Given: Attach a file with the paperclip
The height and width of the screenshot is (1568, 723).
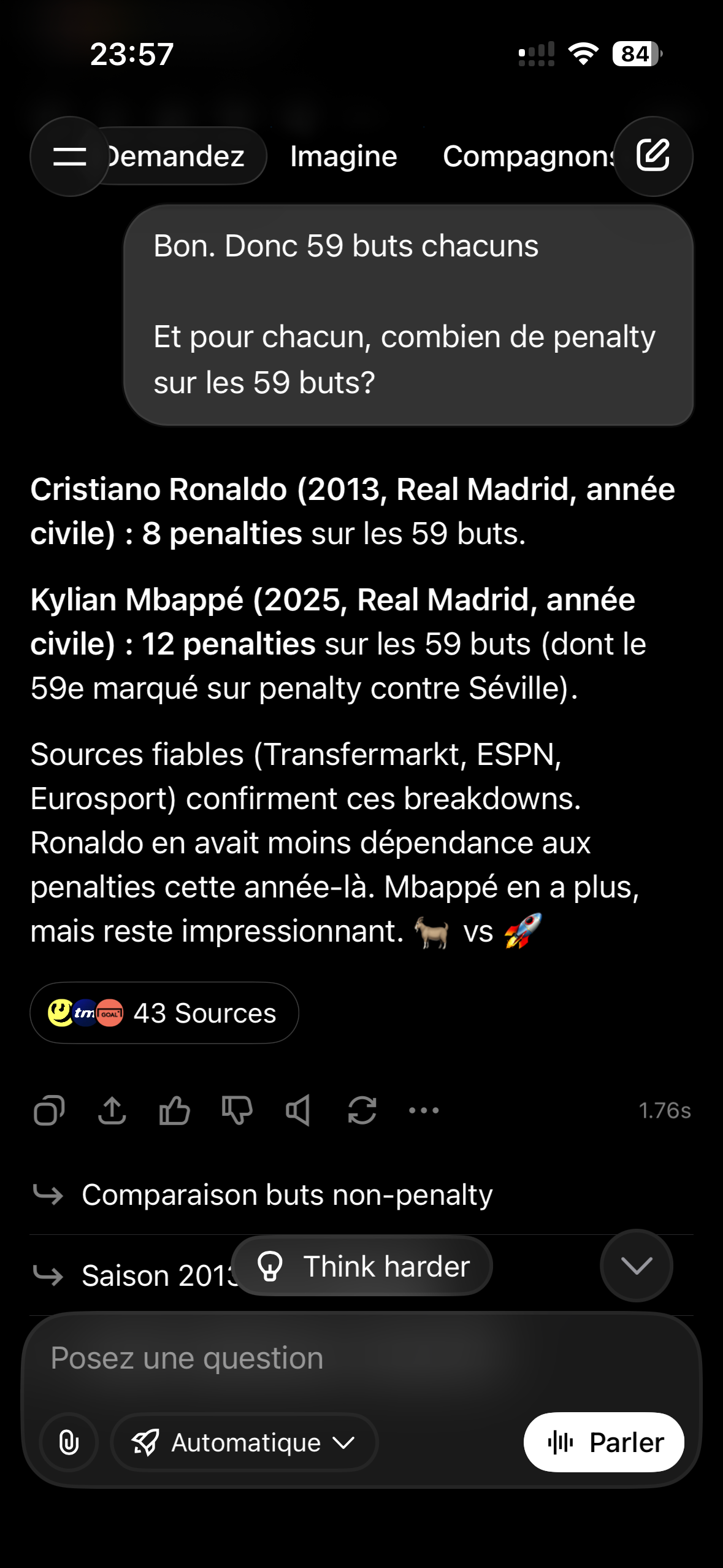Looking at the screenshot, I should pyautogui.click(x=69, y=1442).
